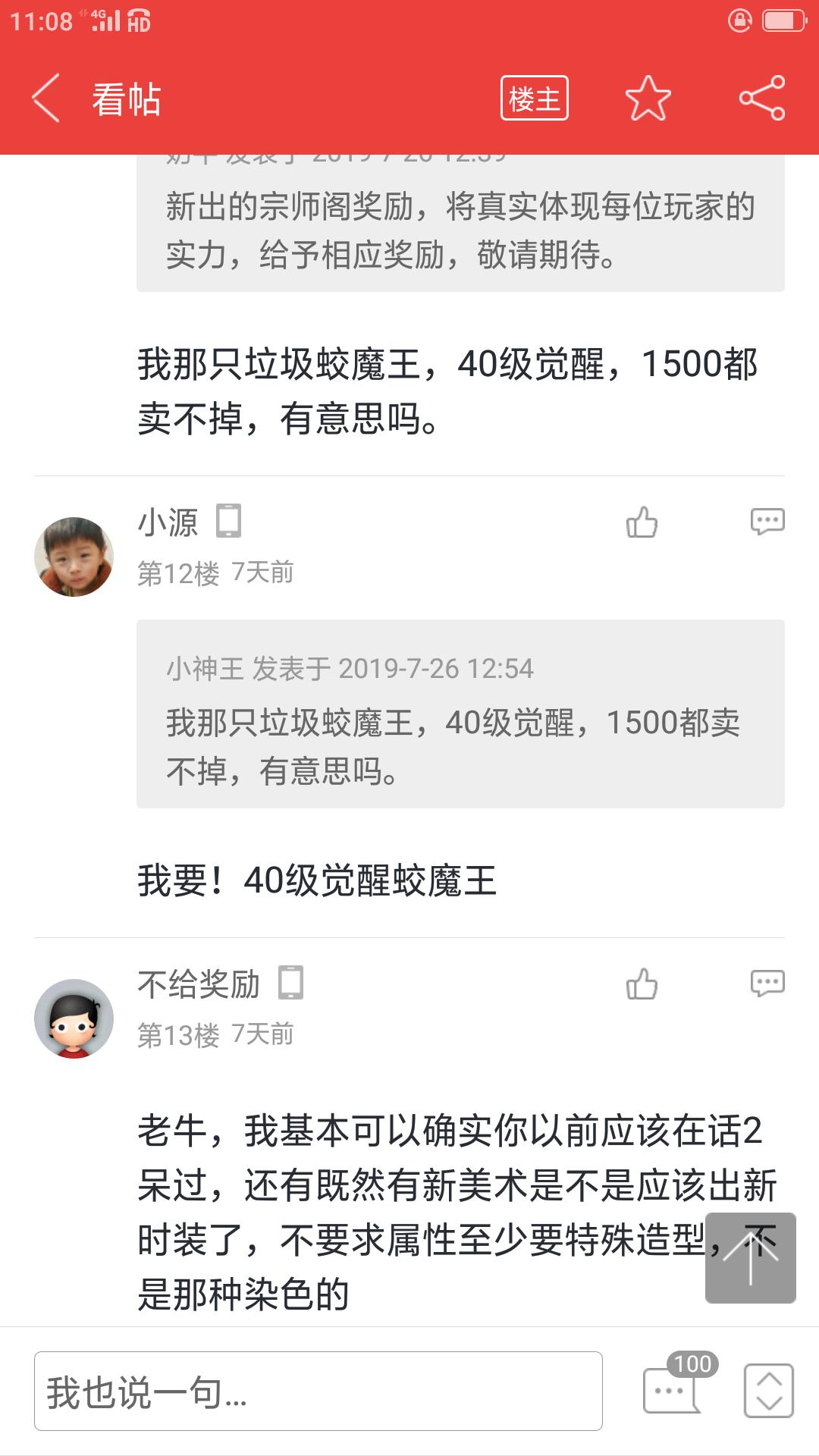
Task: Share this thread
Action: (762, 99)
